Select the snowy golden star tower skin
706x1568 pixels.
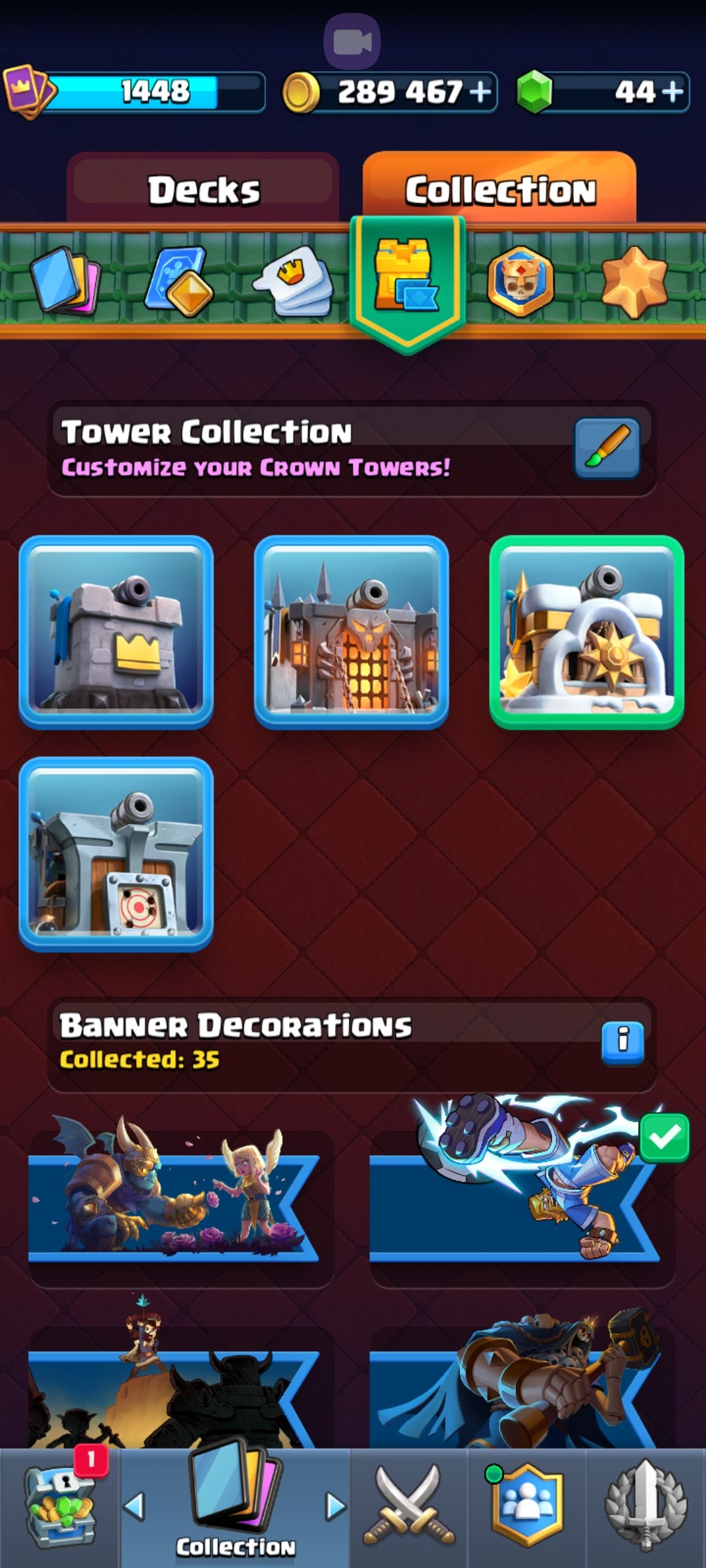587,632
